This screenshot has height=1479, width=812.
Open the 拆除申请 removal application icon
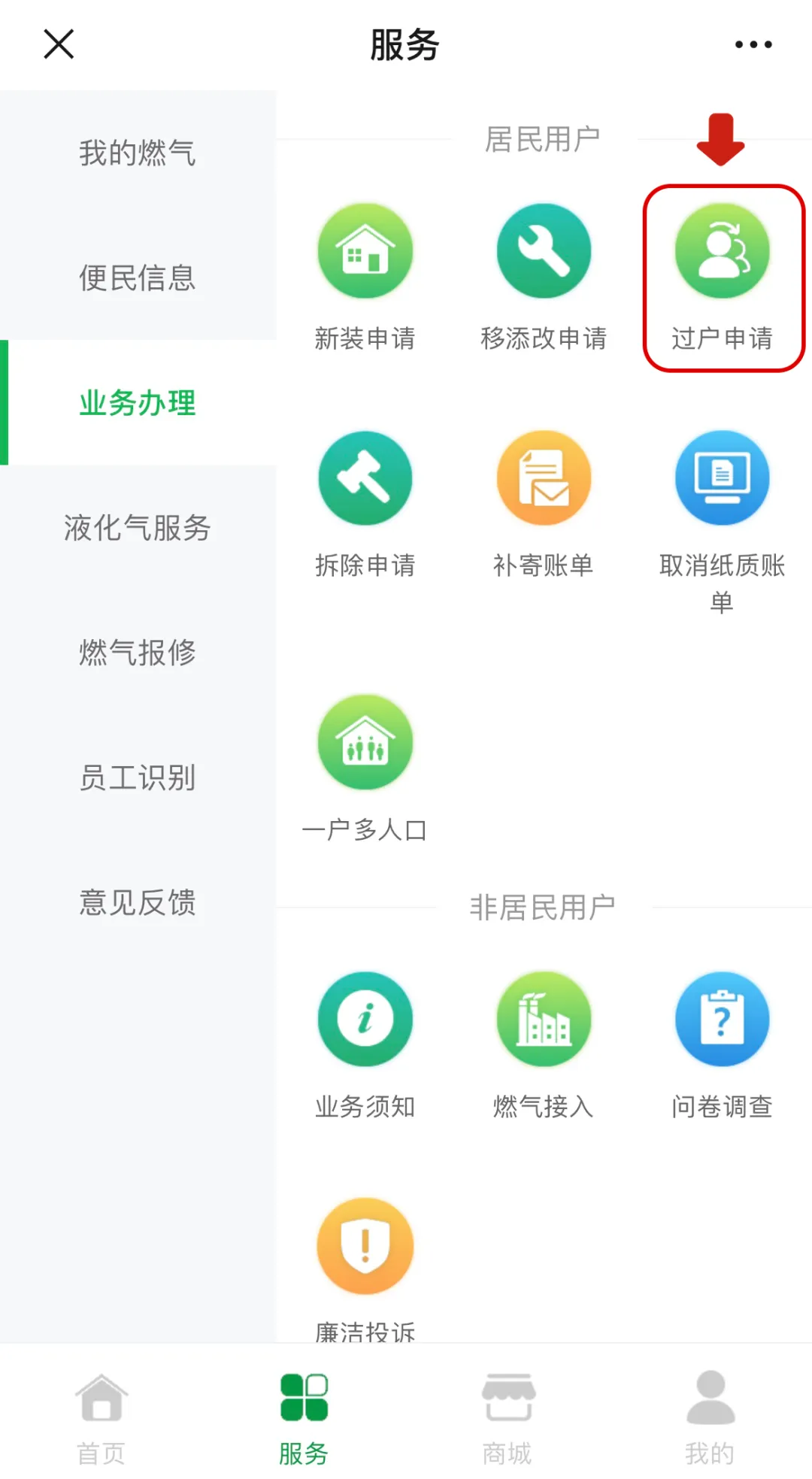pos(365,478)
